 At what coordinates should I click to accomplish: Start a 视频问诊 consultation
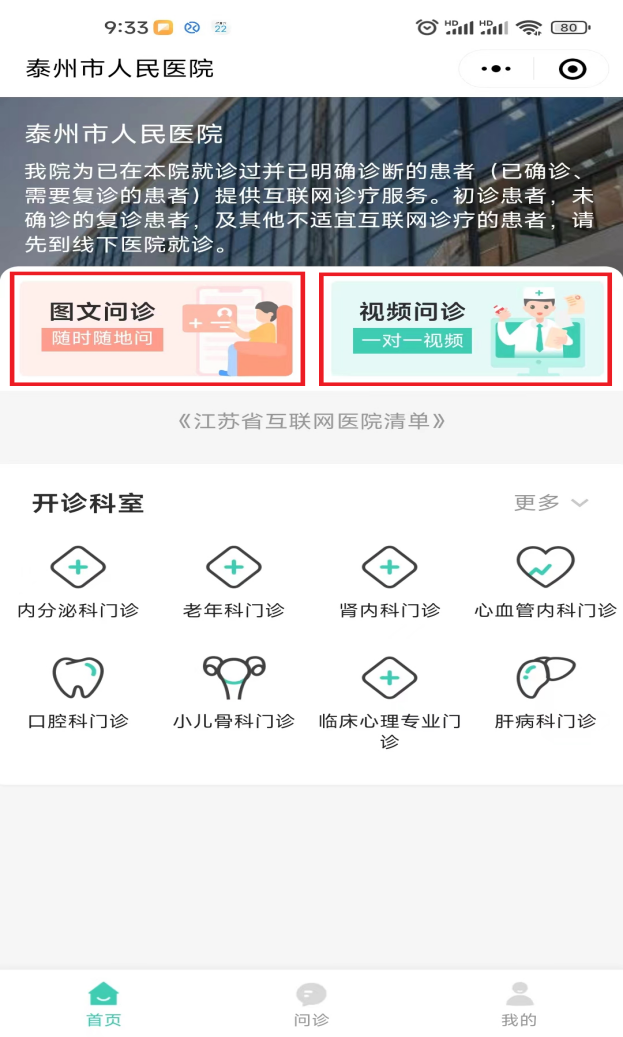465,328
